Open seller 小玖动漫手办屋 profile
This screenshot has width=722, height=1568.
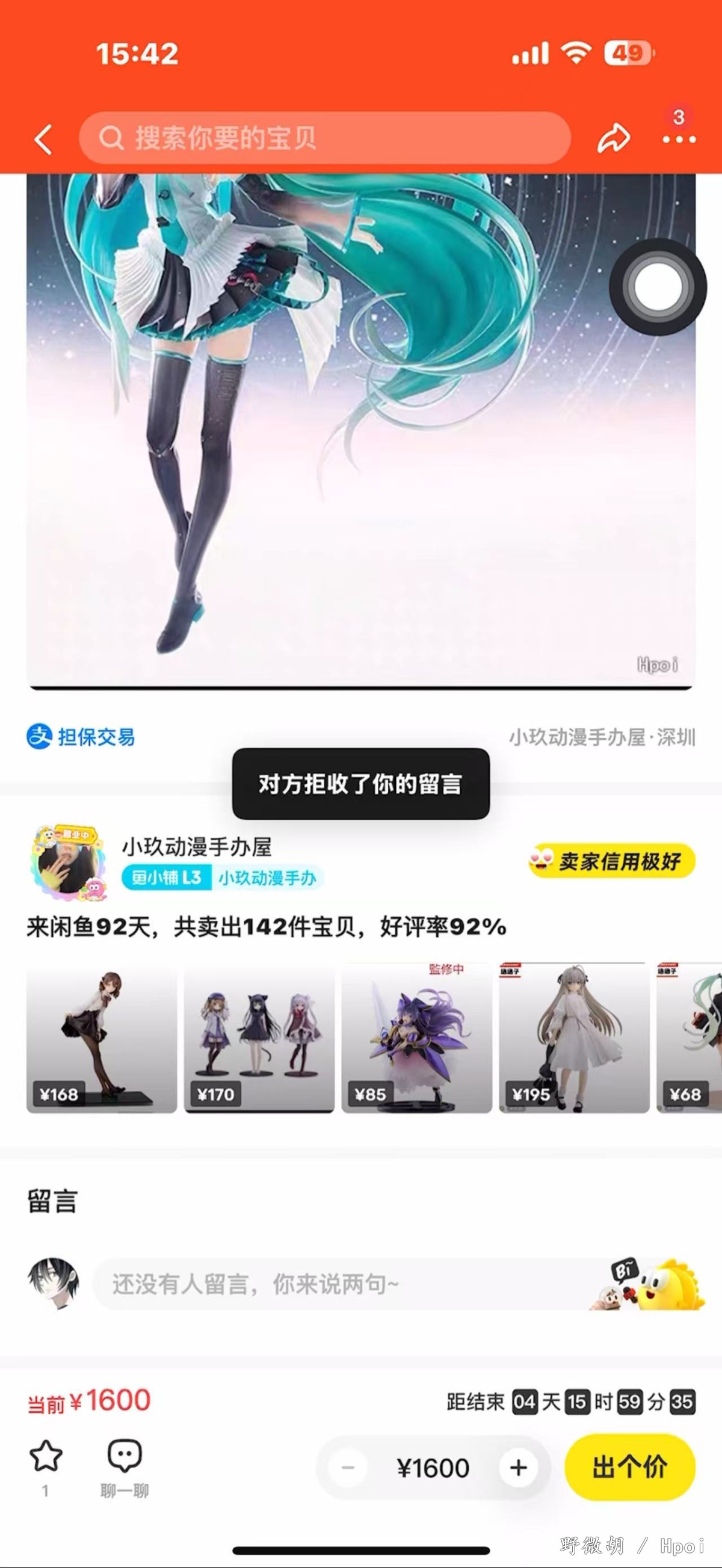click(x=196, y=847)
